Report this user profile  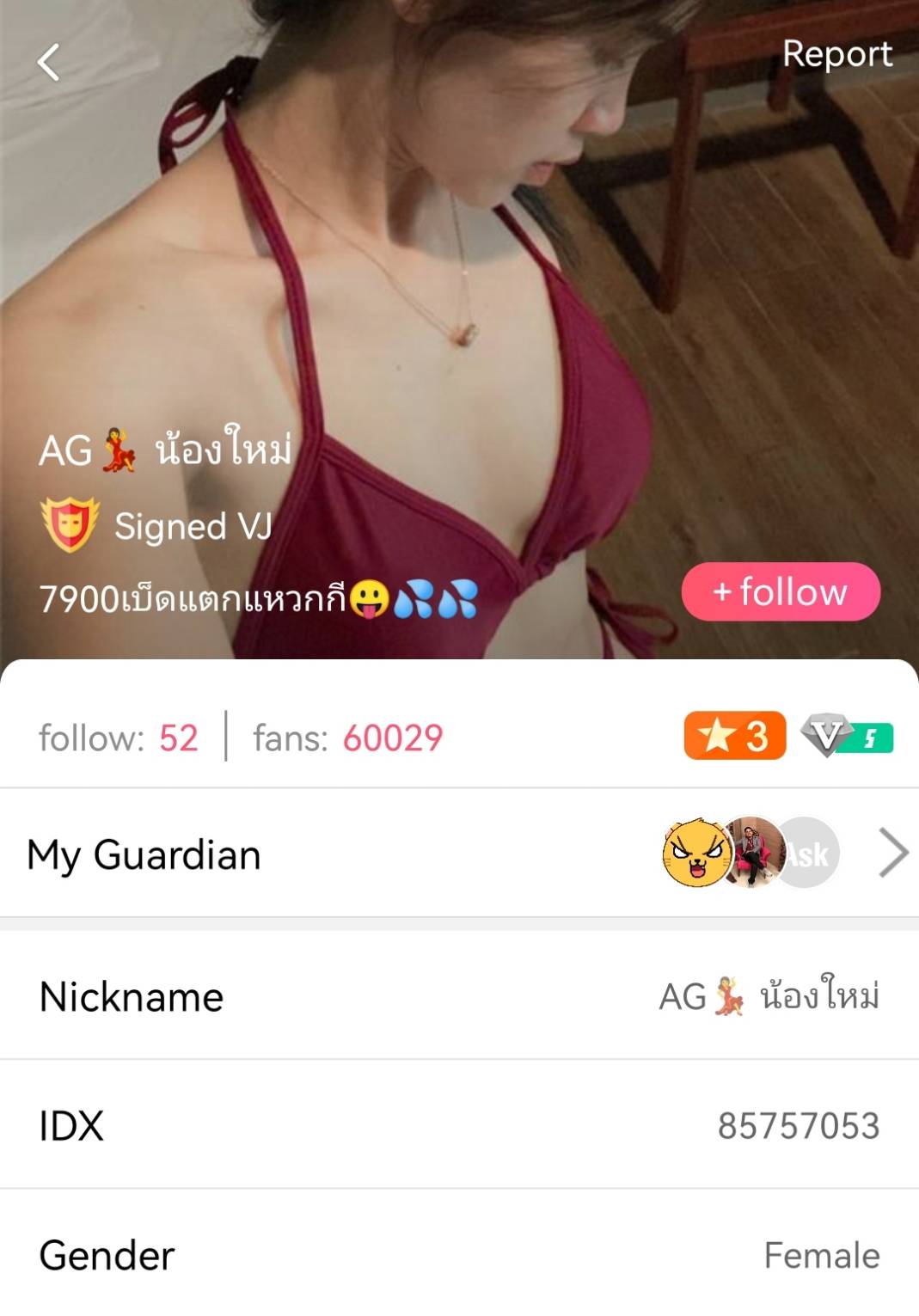click(836, 54)
